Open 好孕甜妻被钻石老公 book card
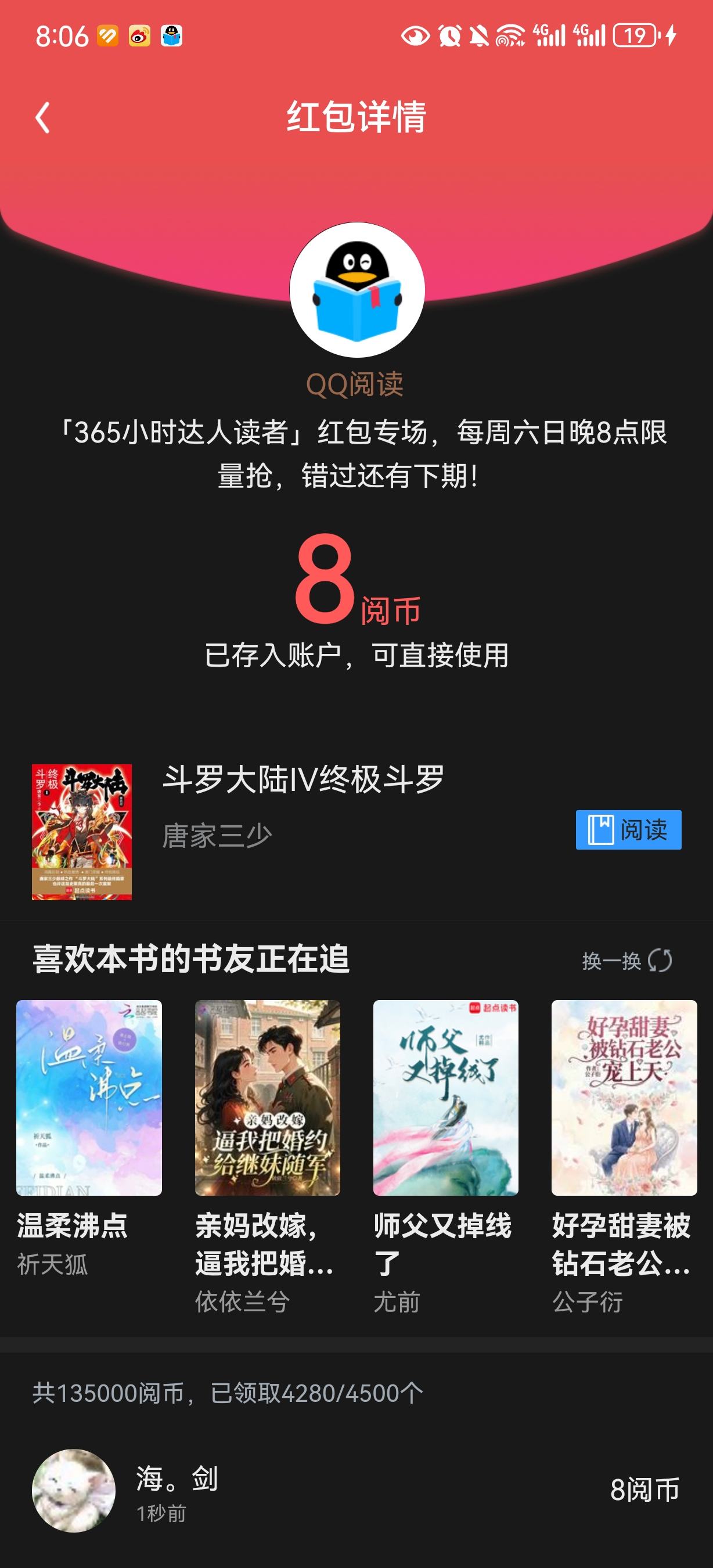Image resolution: width=713 pixels, height=1568 pixels. coord(624,1098)
